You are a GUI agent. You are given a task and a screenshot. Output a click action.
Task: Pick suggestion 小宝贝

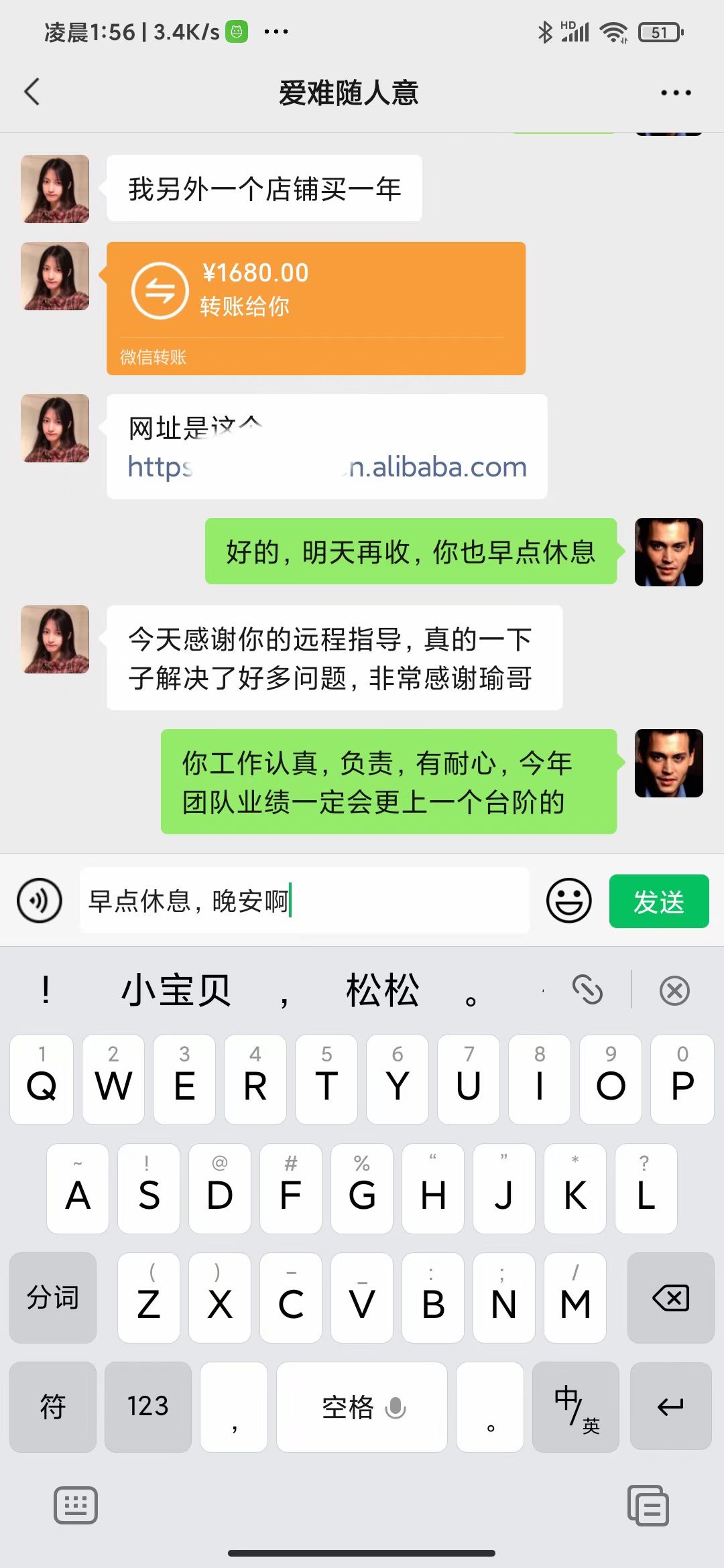click(x=176, y=990)
